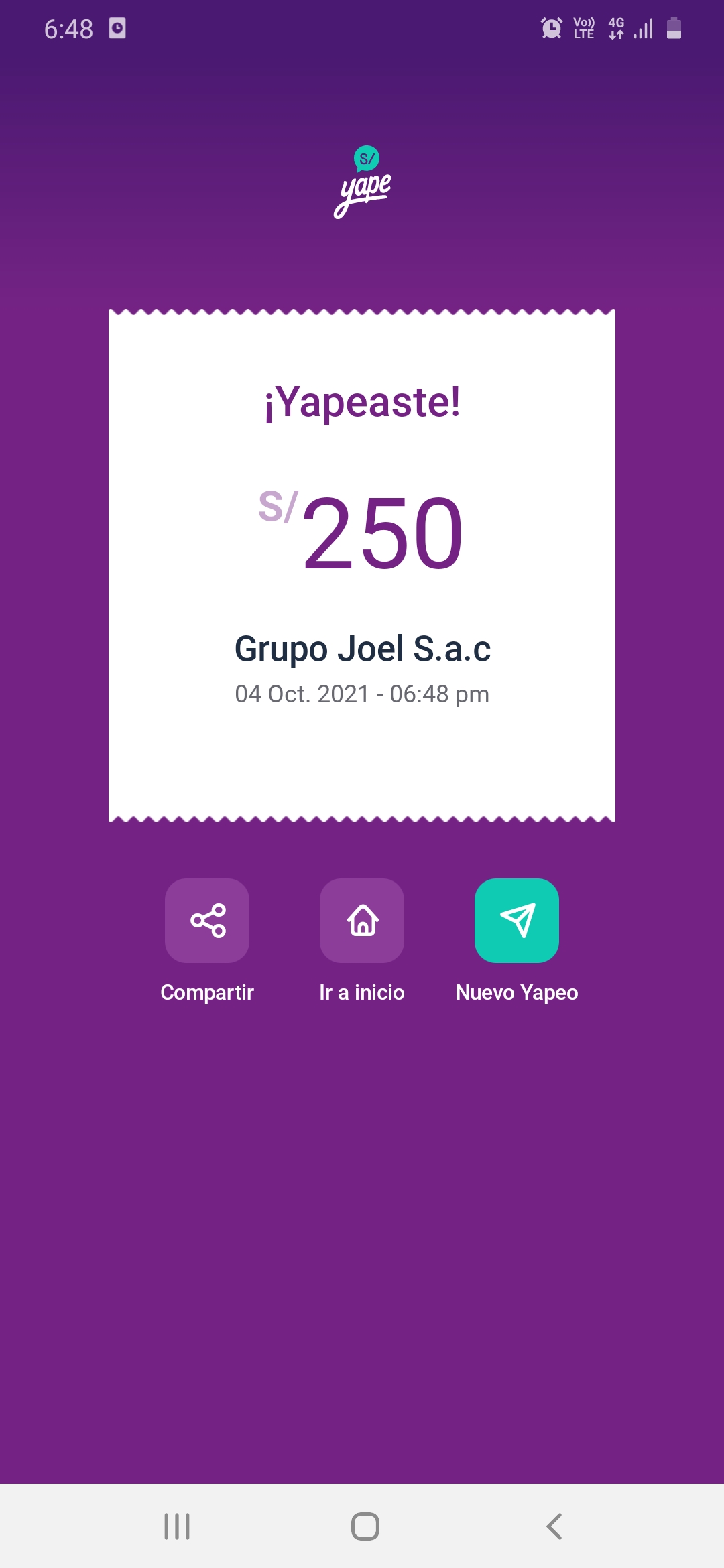The width and height of the screenshot is (724, 1568).
Task: Go to the home screen via Ir a inicio
Action: coord(362,920)
